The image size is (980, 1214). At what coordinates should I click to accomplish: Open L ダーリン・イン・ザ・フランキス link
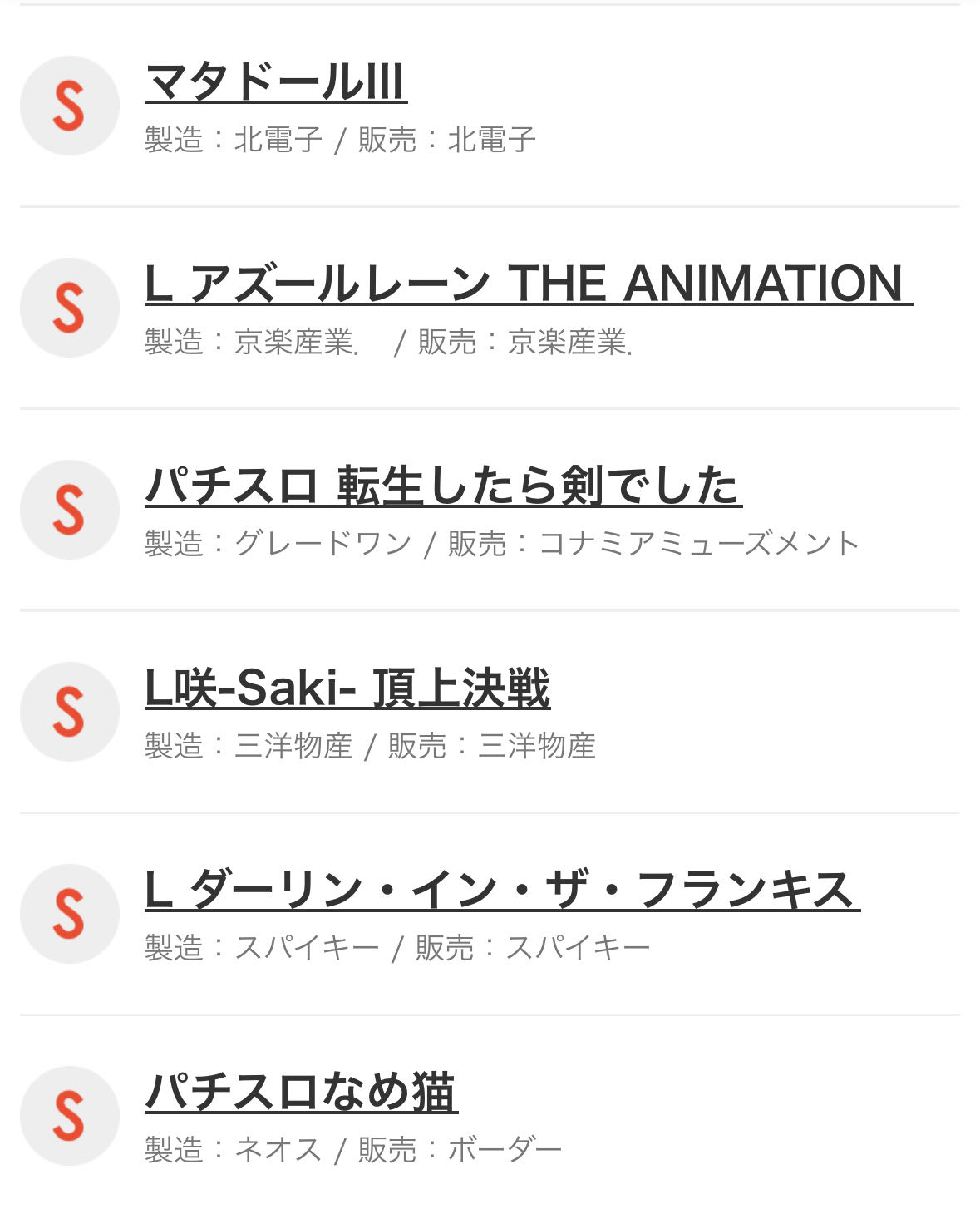click(502, 891)
